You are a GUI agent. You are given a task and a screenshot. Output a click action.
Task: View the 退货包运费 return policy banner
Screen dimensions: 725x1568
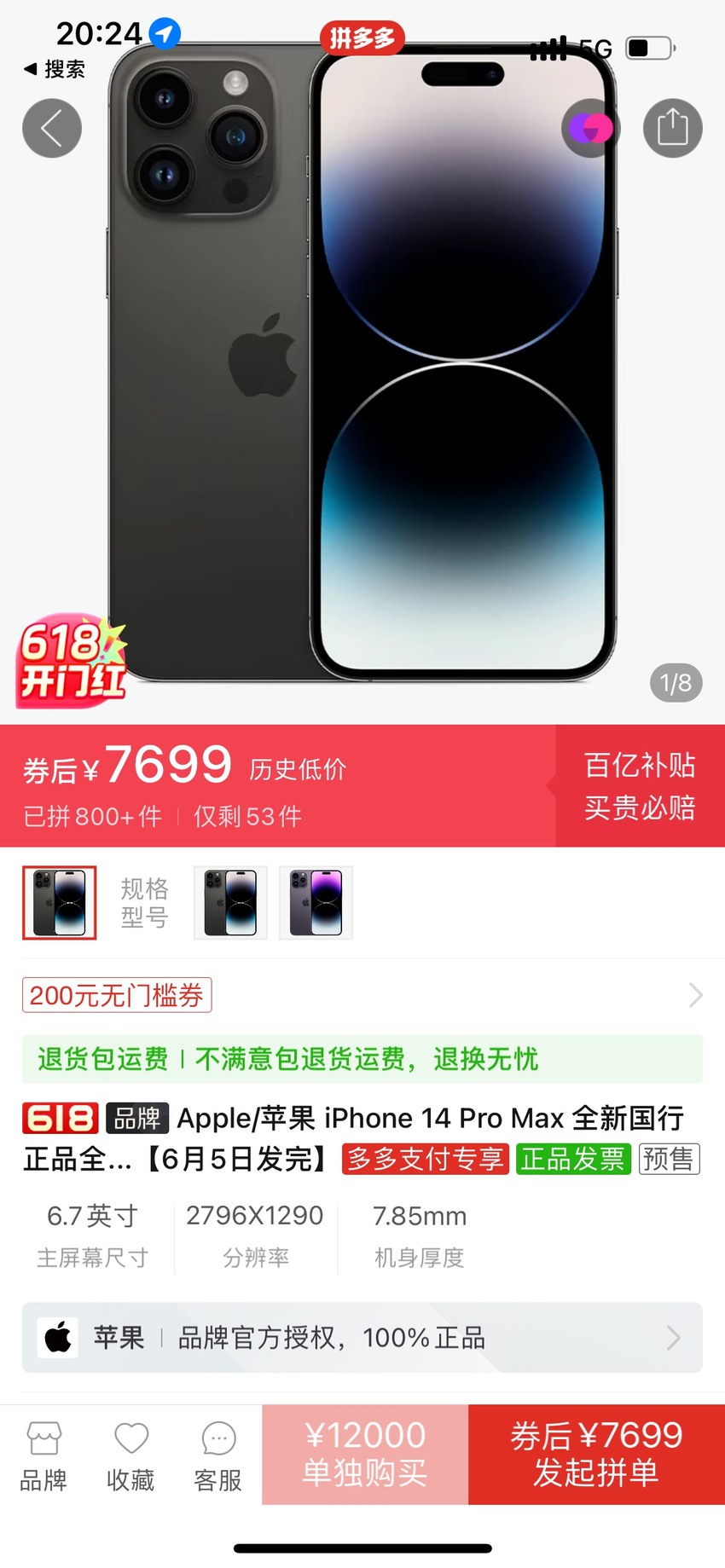362,1059
